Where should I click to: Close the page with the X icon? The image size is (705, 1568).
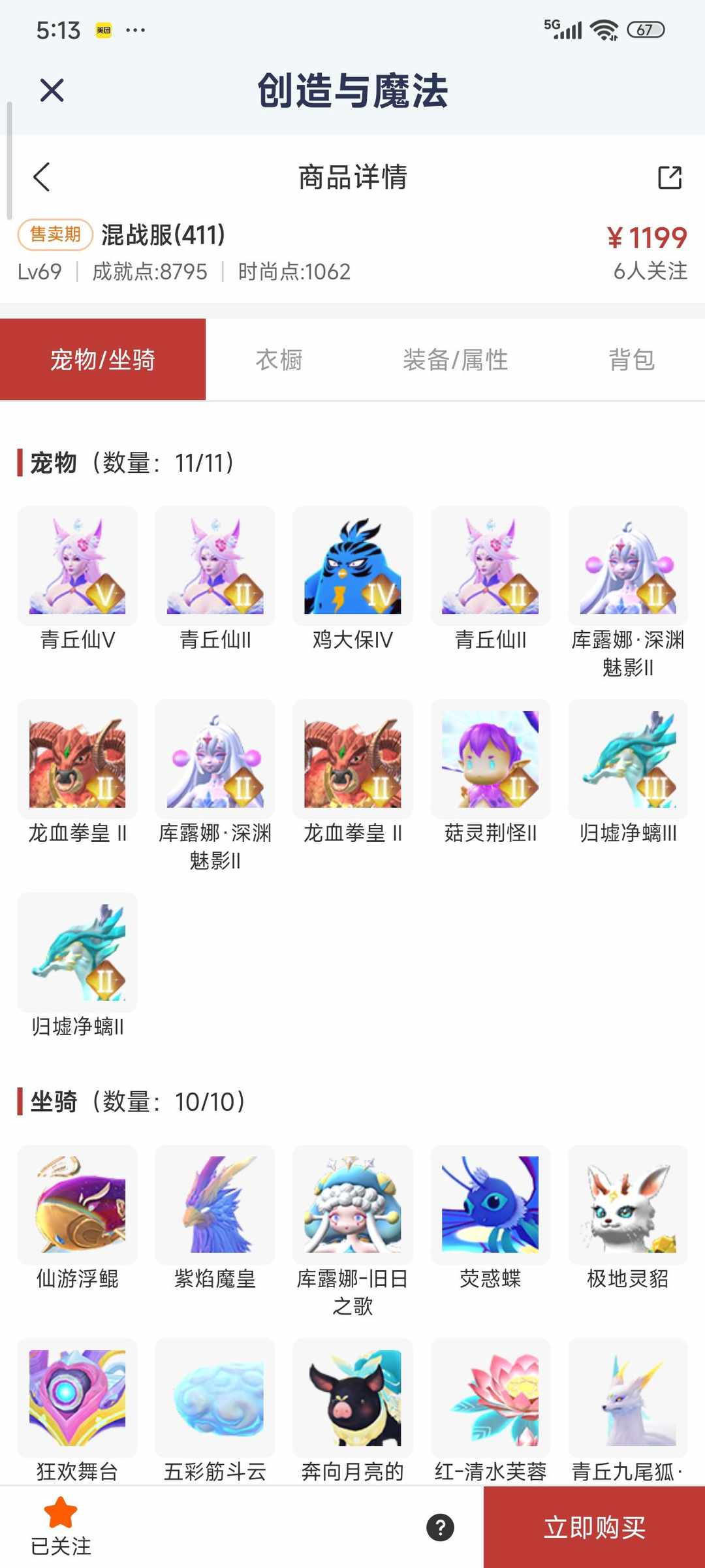tap(52, 89)
